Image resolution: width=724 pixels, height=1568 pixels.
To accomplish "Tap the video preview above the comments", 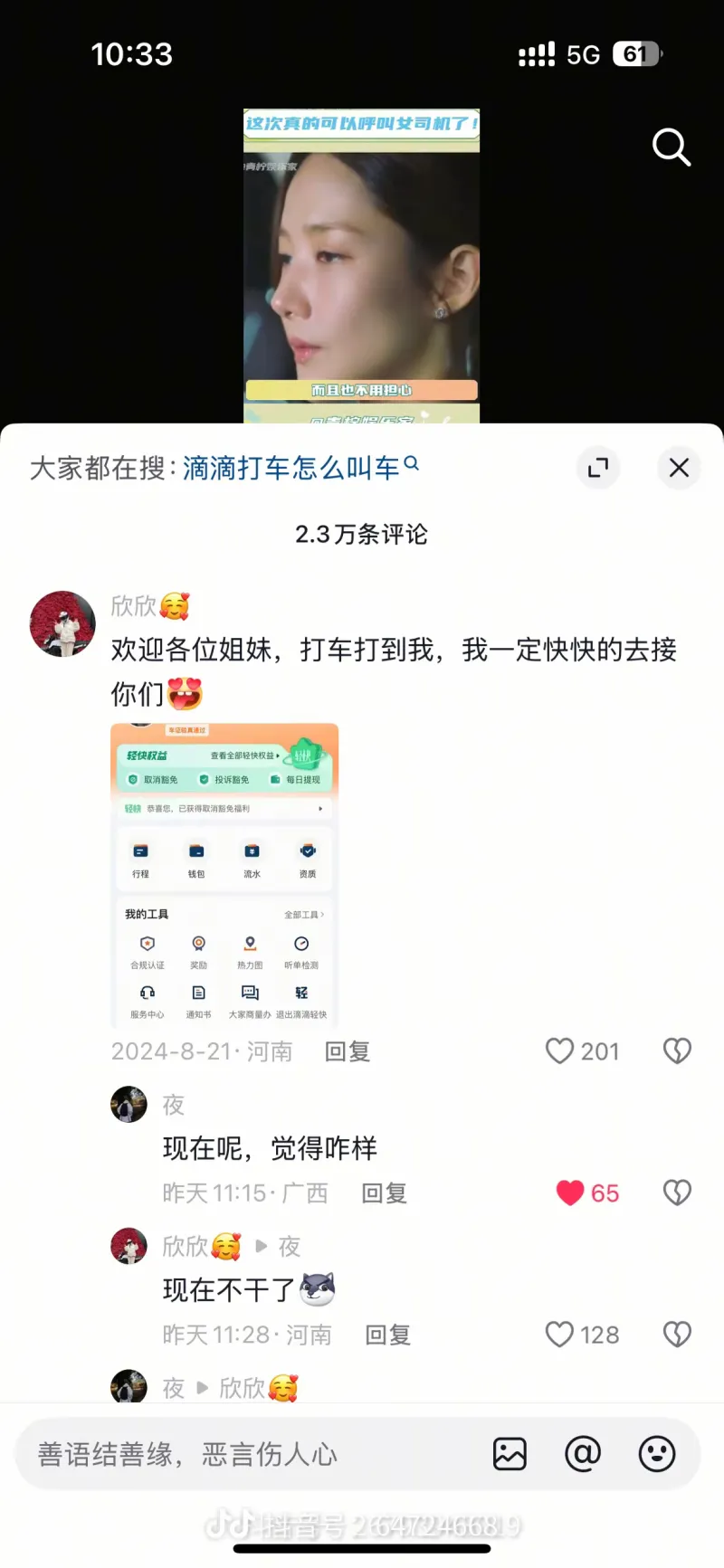I will [x=361, y=267].
